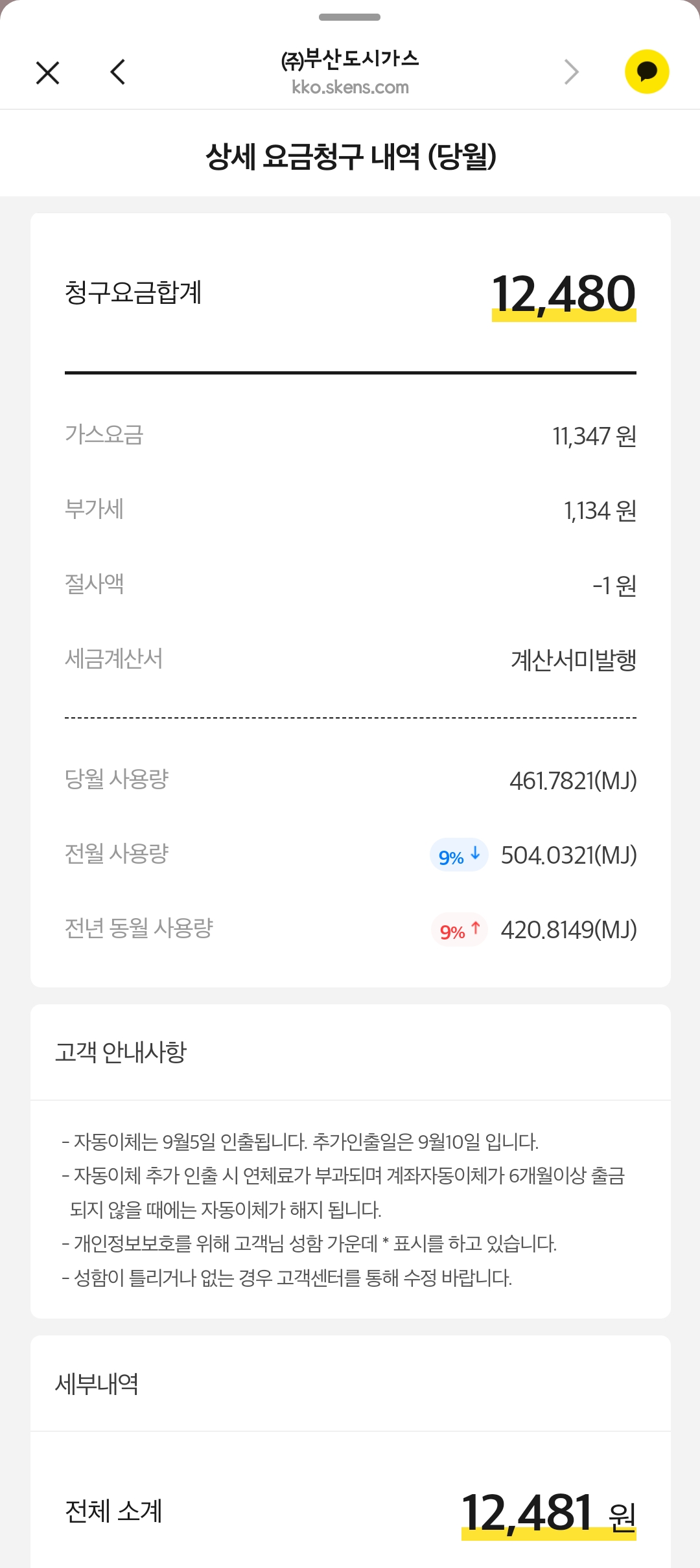Image resolution: width=700 pixels, height=1568 pixels.
Task: Open the yellow KakaoTalk chat button
Action: coord(646,72)
